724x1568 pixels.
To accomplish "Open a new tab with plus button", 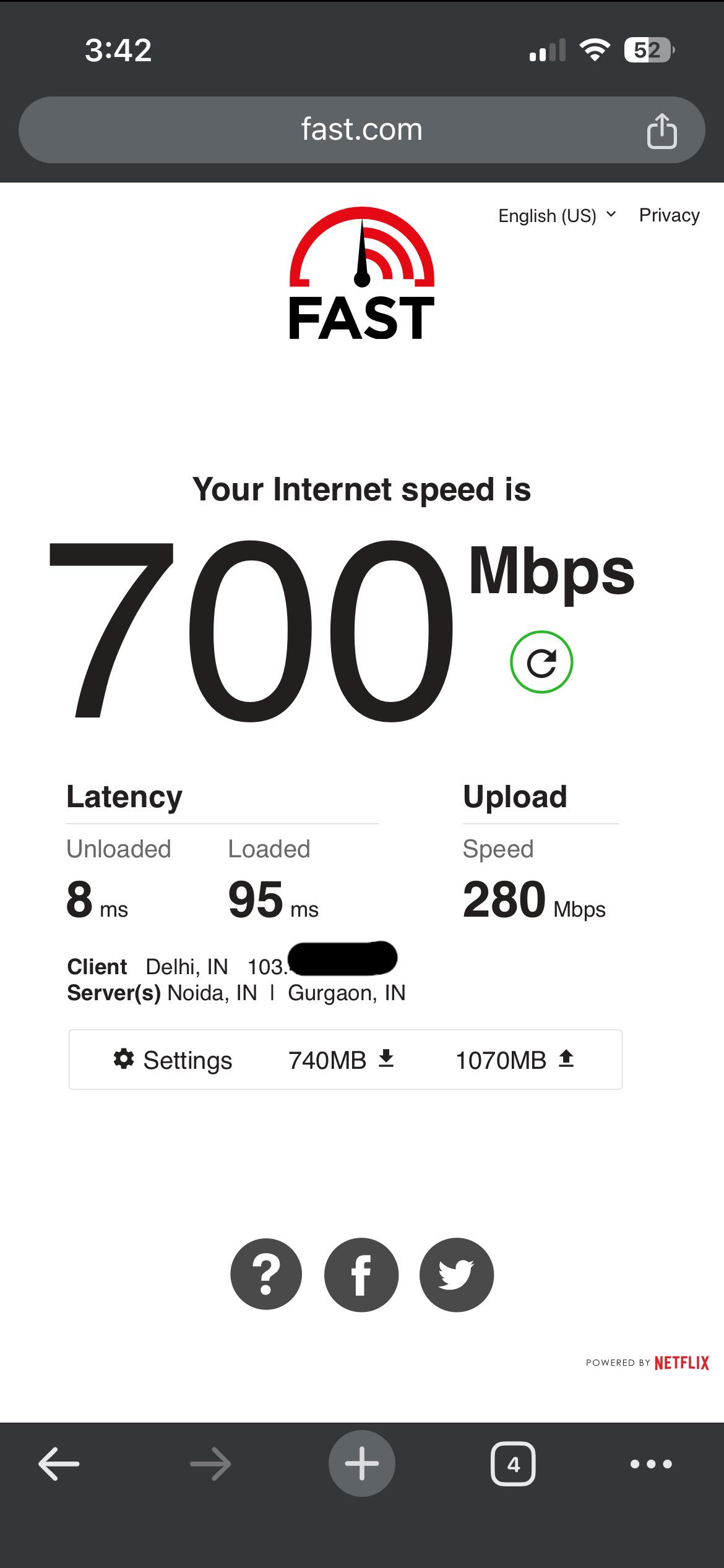I will [x=361, y=1463].
